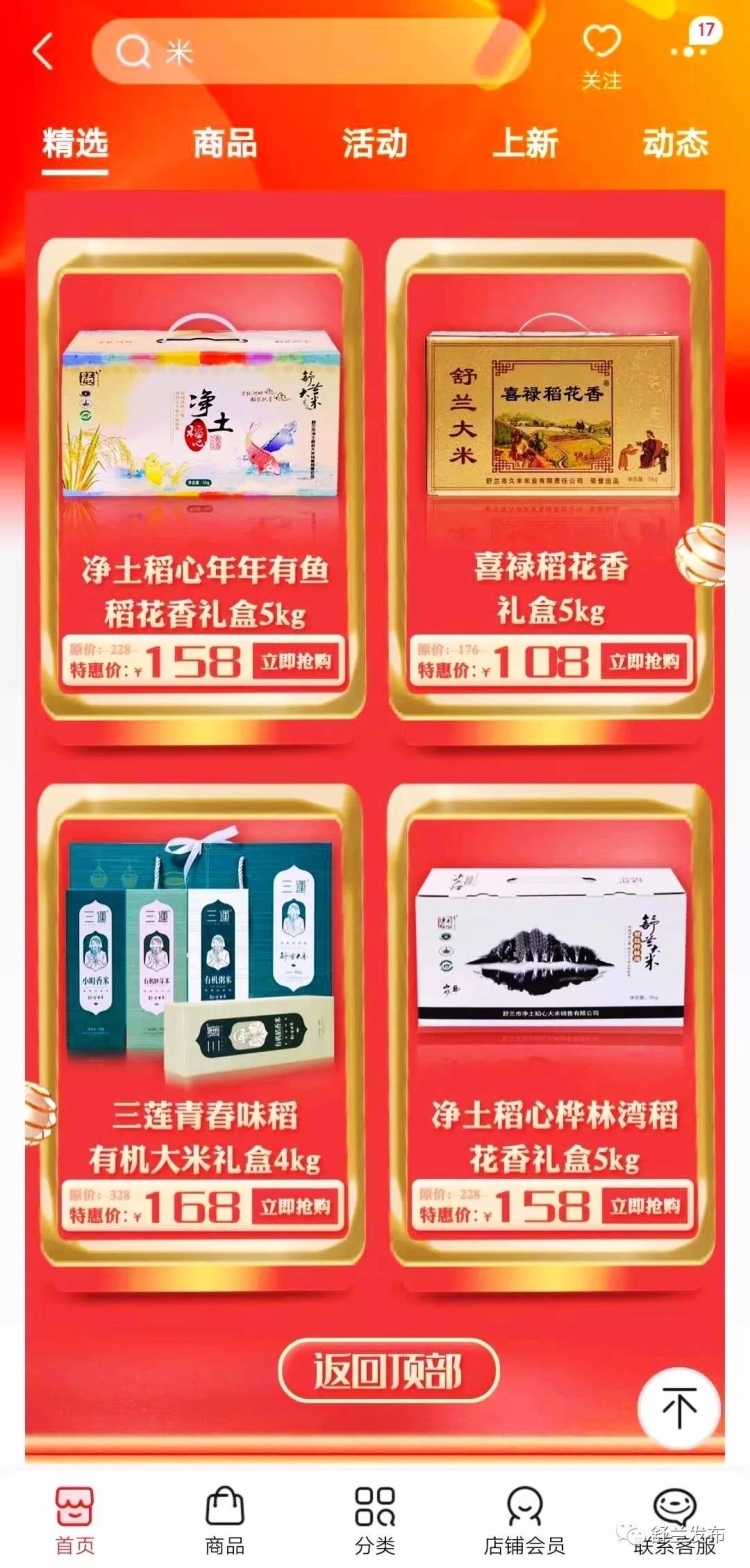Open the 店铺会员 bottom tab
Viewport: 750px width, 1568px height.
tap(524, 1520)
